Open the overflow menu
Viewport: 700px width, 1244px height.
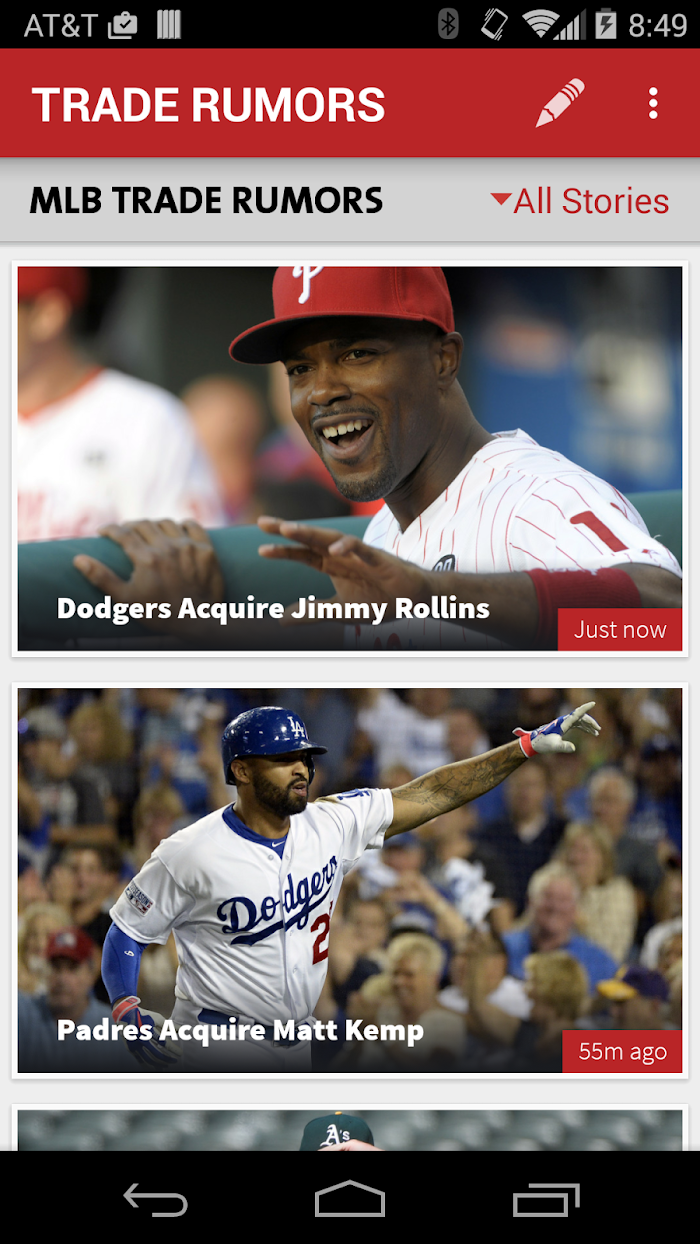coord(653,103)
